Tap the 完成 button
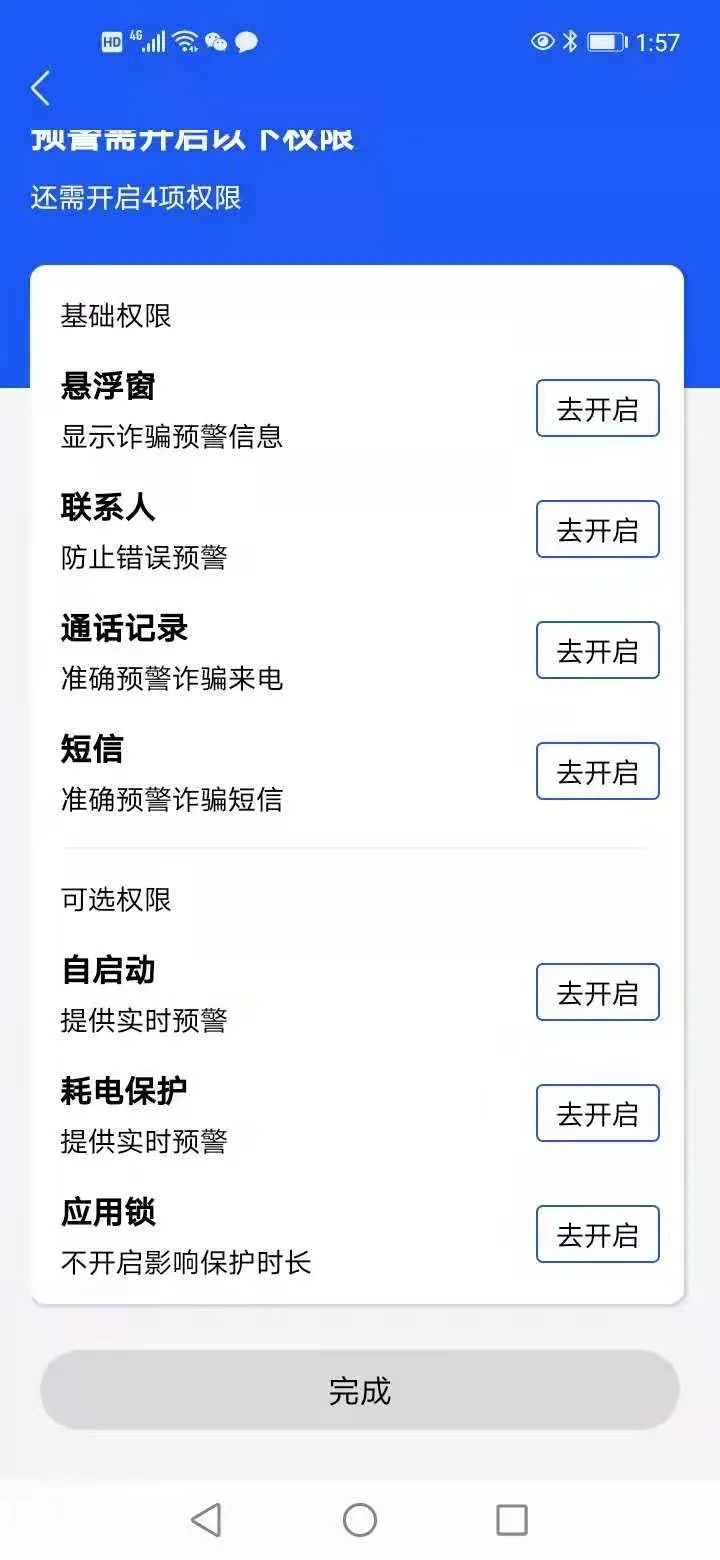The width and height of the screenshot is (720, 1560). [x=360, y=1390]
